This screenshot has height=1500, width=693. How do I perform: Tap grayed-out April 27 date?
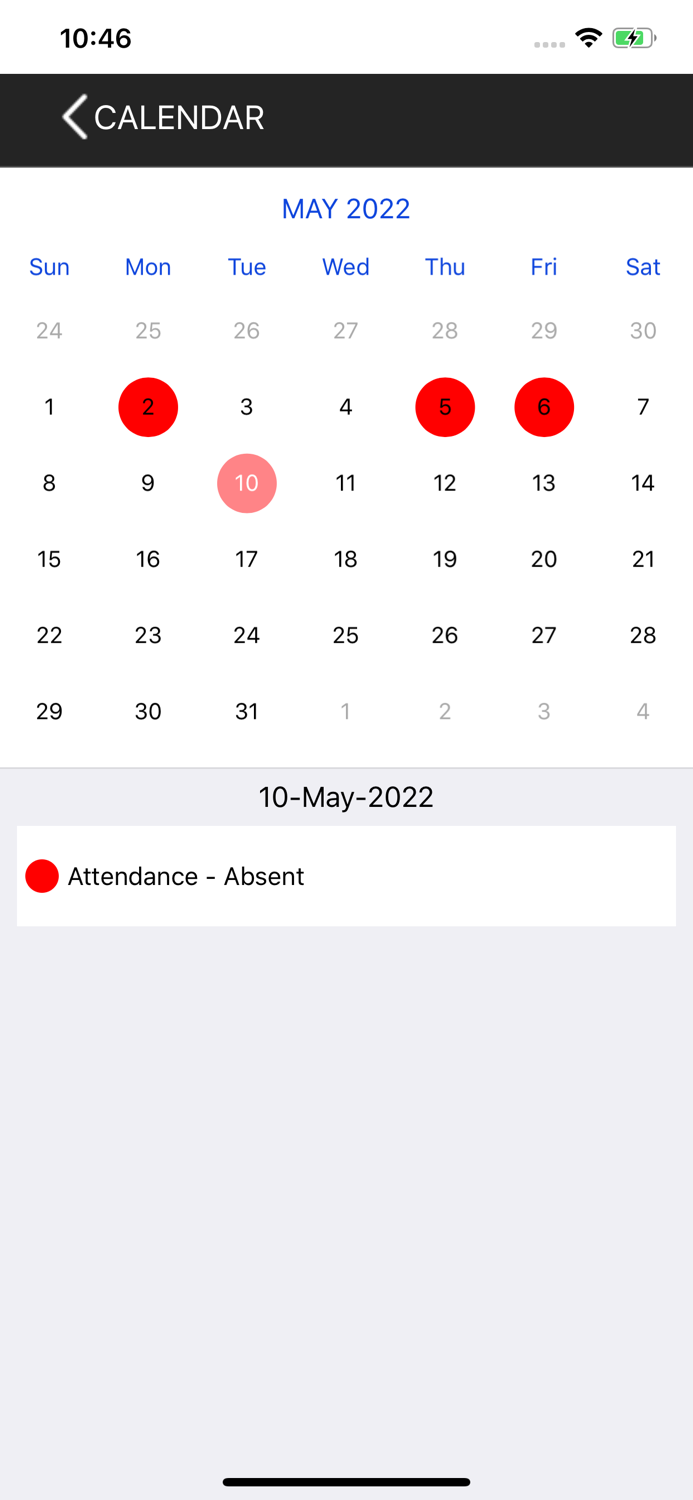(x=346, y=331)
